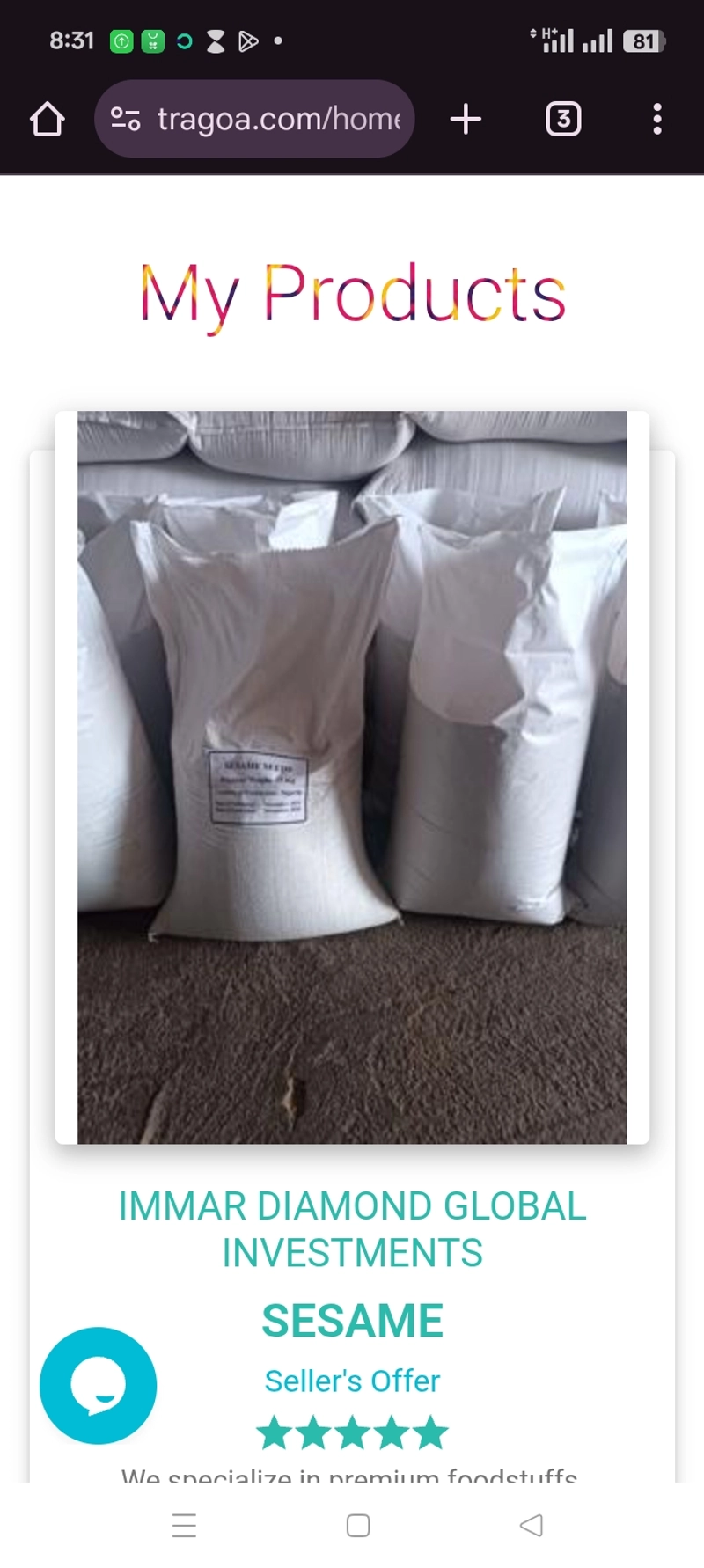Open the SESAME product title

click(352, 1320)
